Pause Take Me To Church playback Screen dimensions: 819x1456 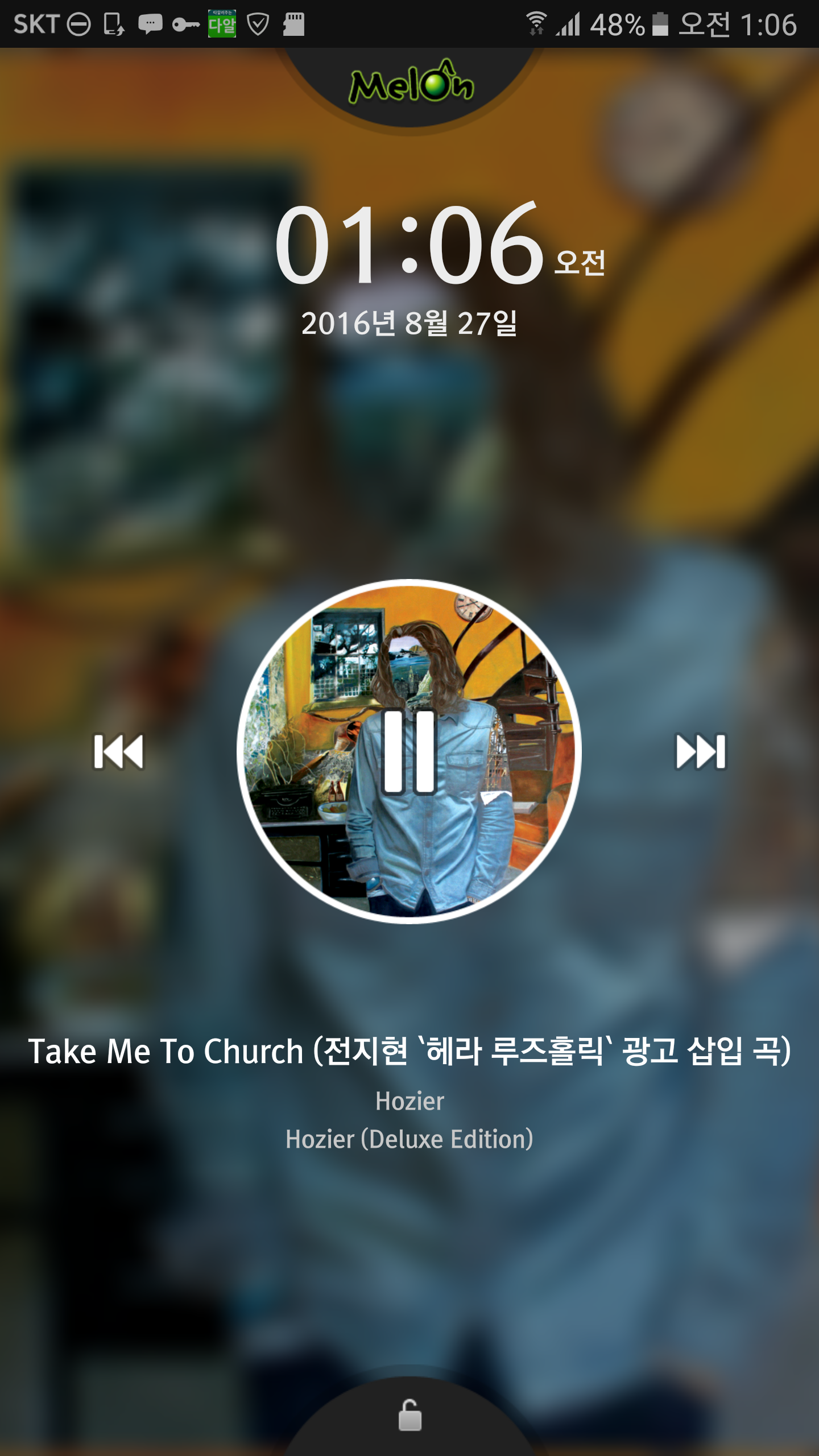coord(409,751)
